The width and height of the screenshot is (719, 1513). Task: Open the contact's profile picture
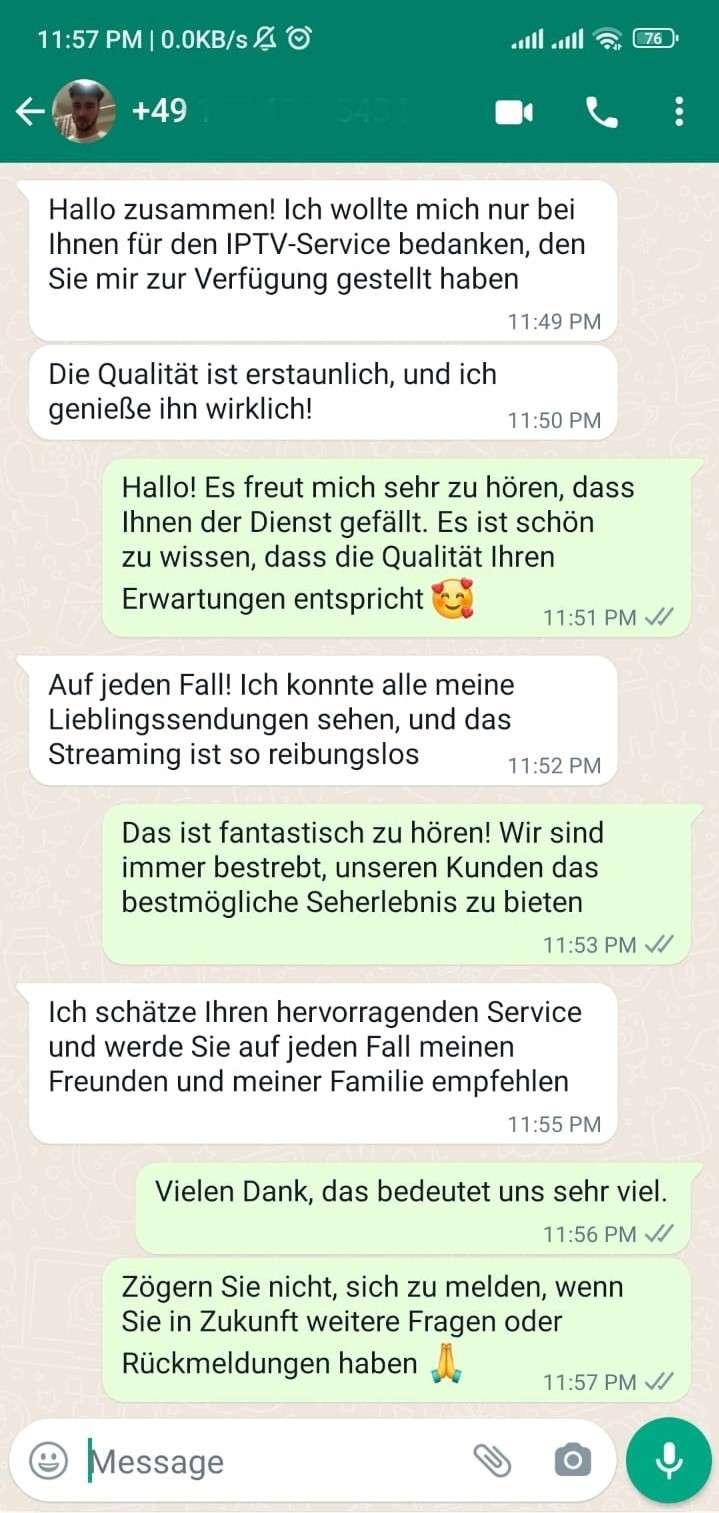pos(83,111)
